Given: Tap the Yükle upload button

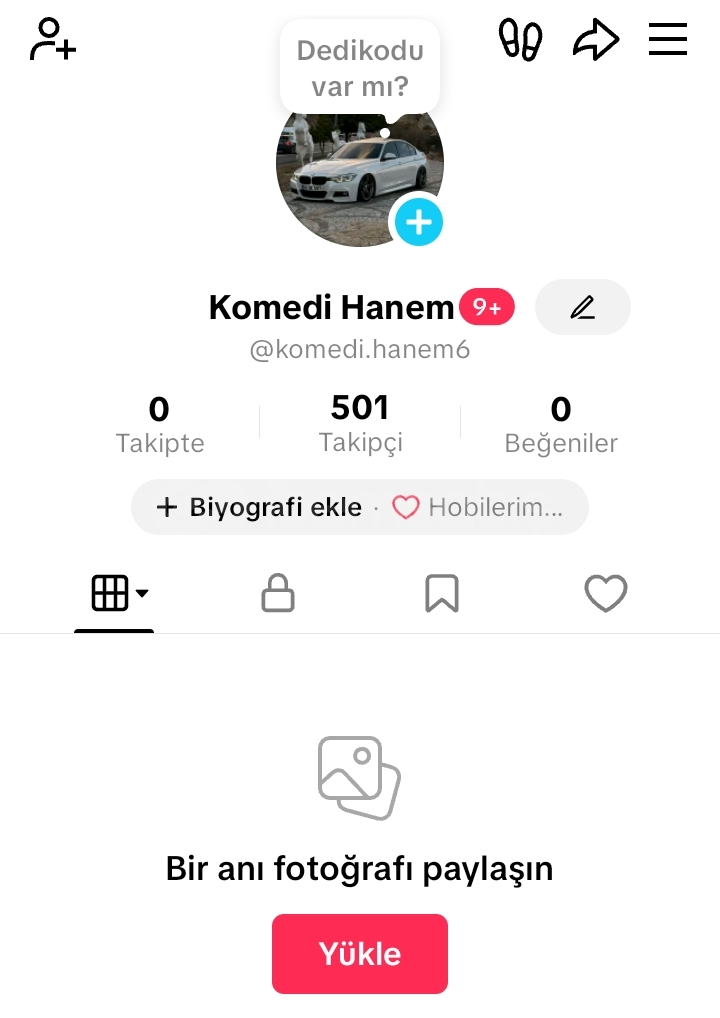Looking at the screenshot, I should (360, 953).
